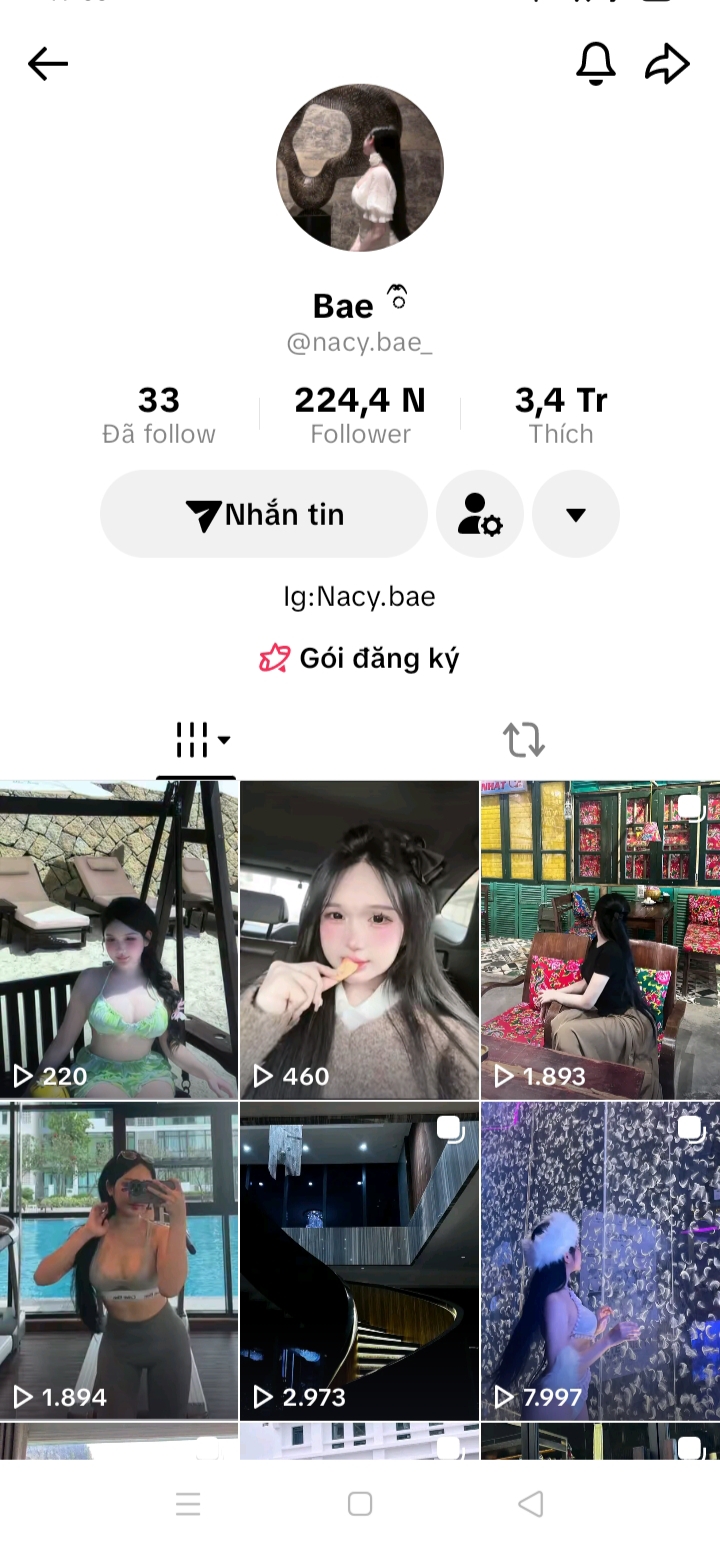
Task: Open the system recent apps button
Action: pyautogui.click(x=188, y=1504)
